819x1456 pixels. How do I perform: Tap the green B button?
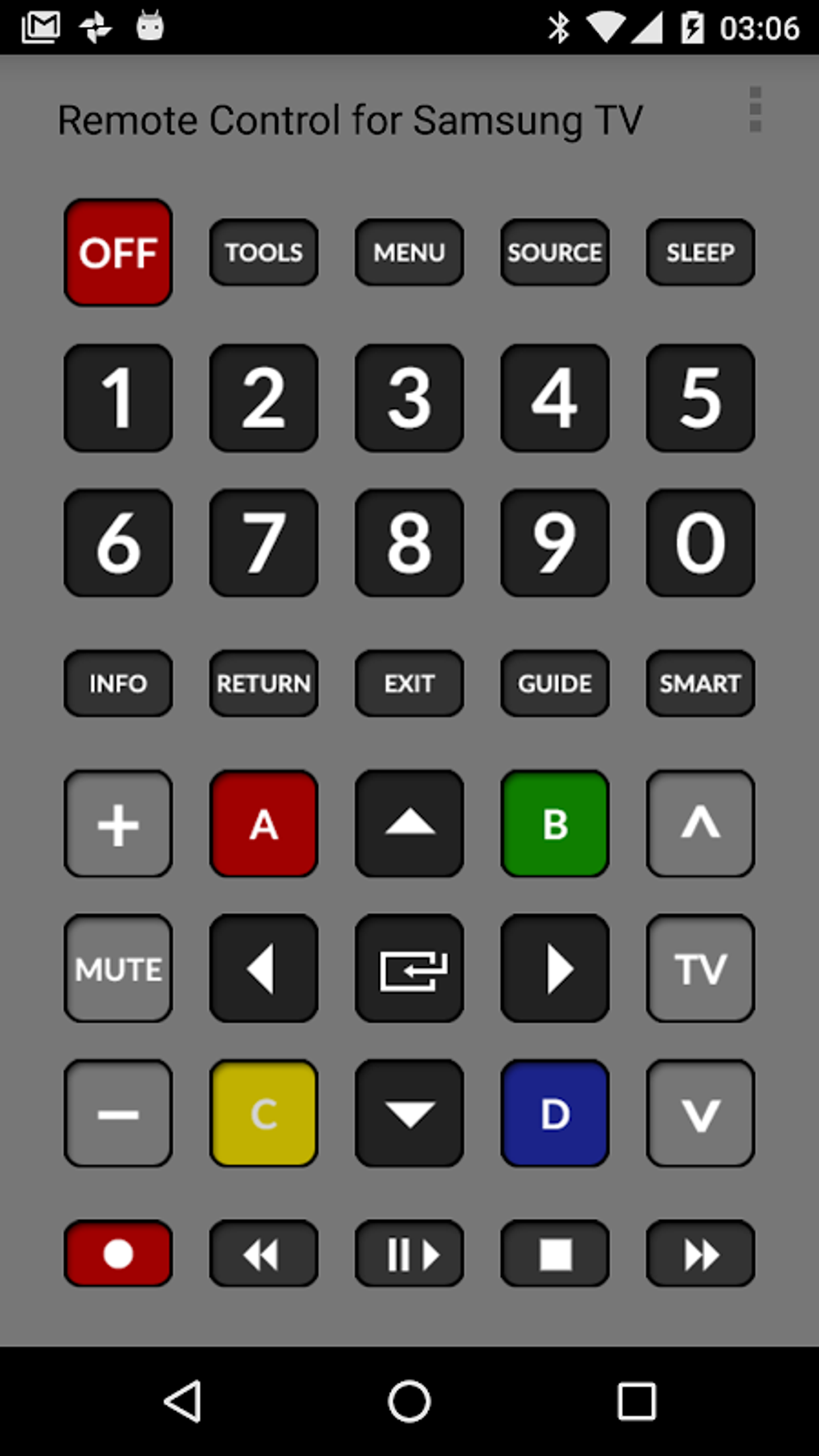(554, 824)
